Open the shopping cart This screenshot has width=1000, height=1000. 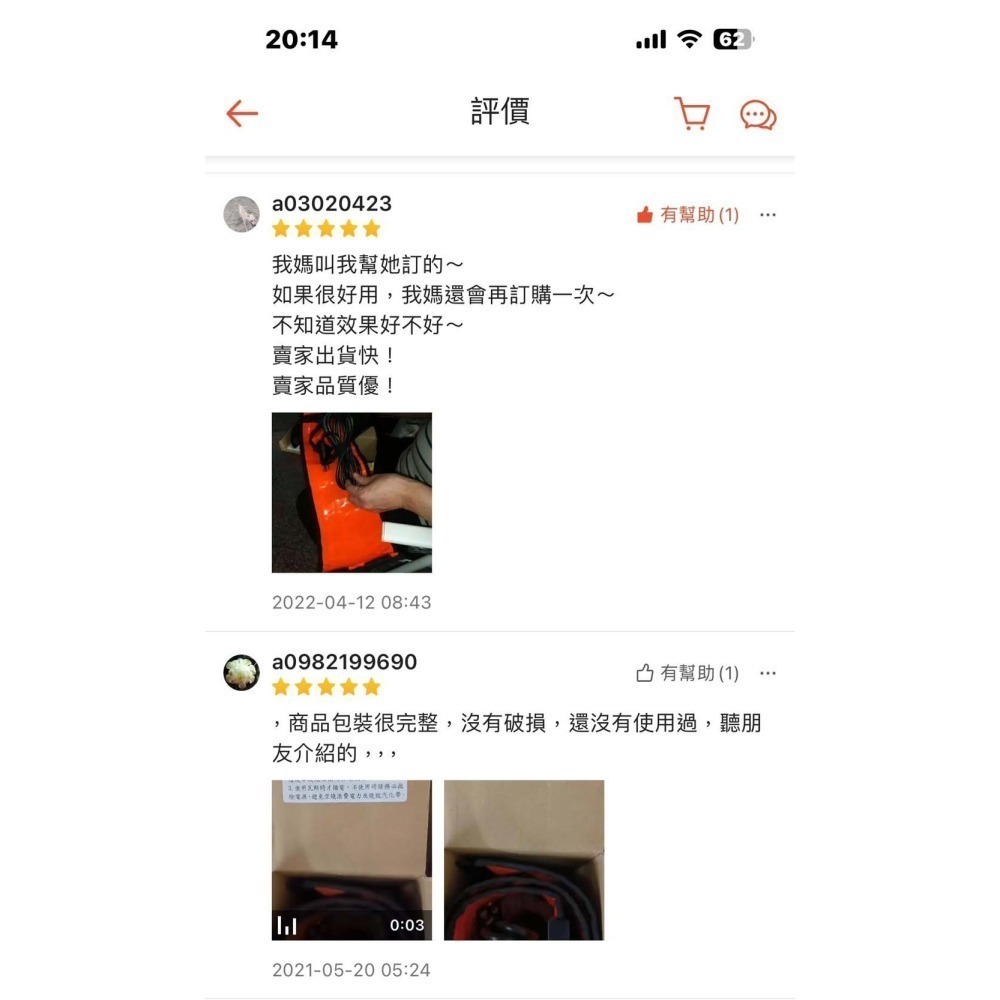coord(692,113)
